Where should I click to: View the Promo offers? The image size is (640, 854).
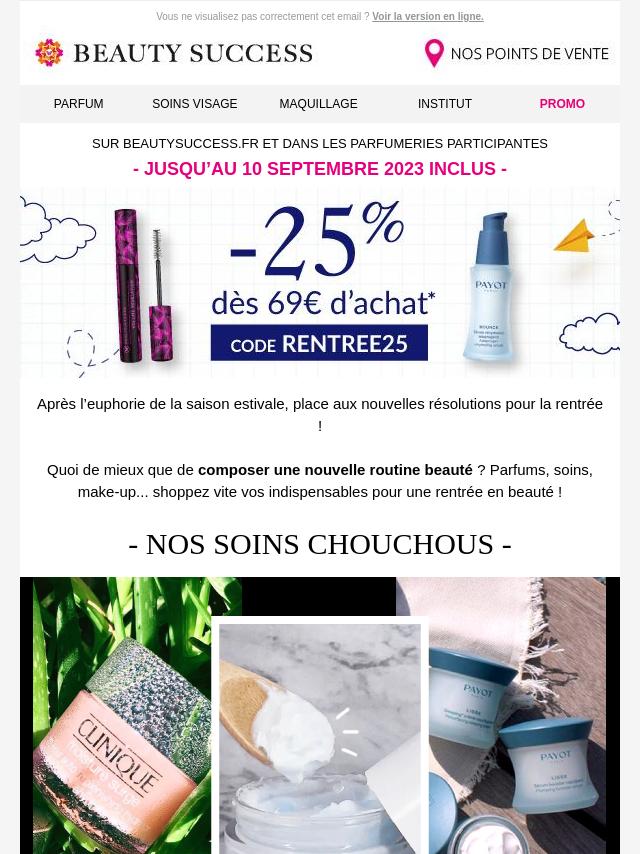click(562, 104)
